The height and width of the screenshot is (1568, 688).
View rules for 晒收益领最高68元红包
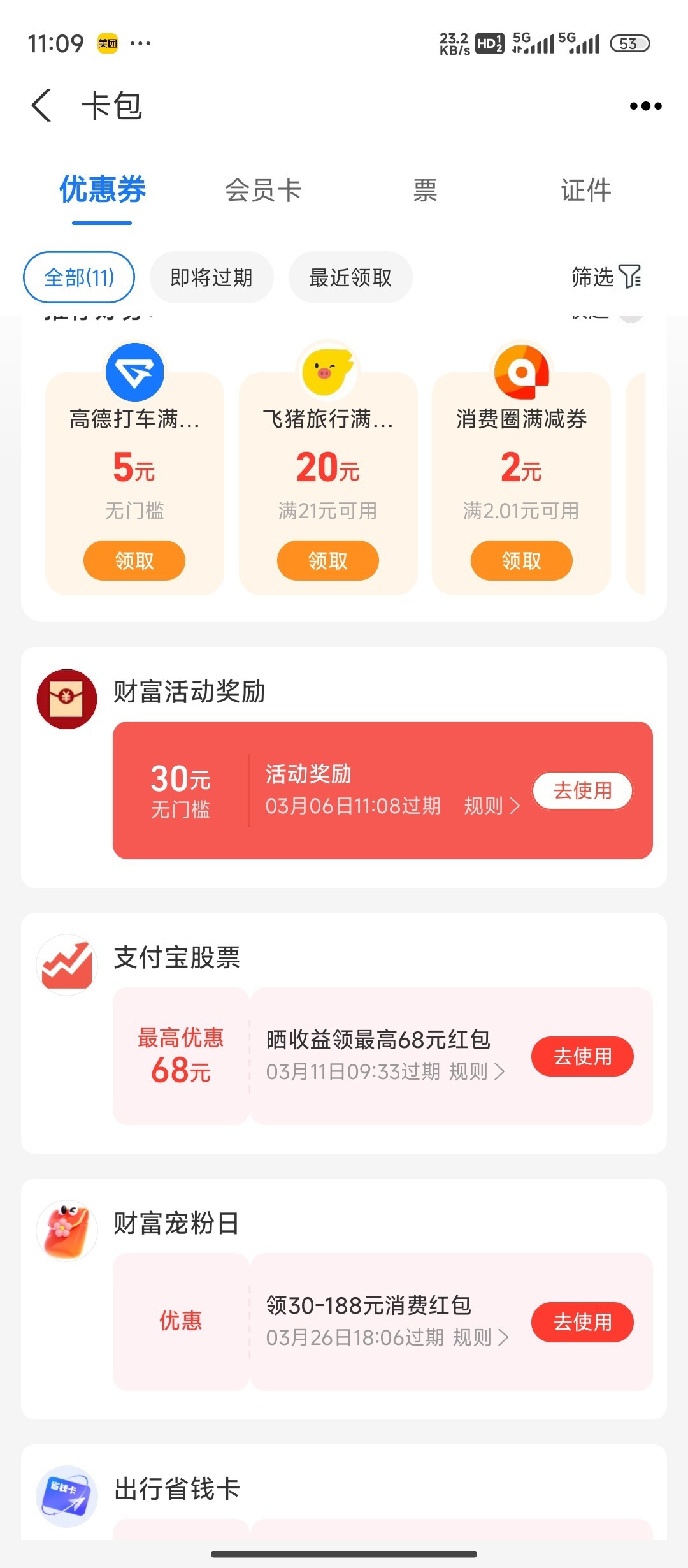[477, 1072]
